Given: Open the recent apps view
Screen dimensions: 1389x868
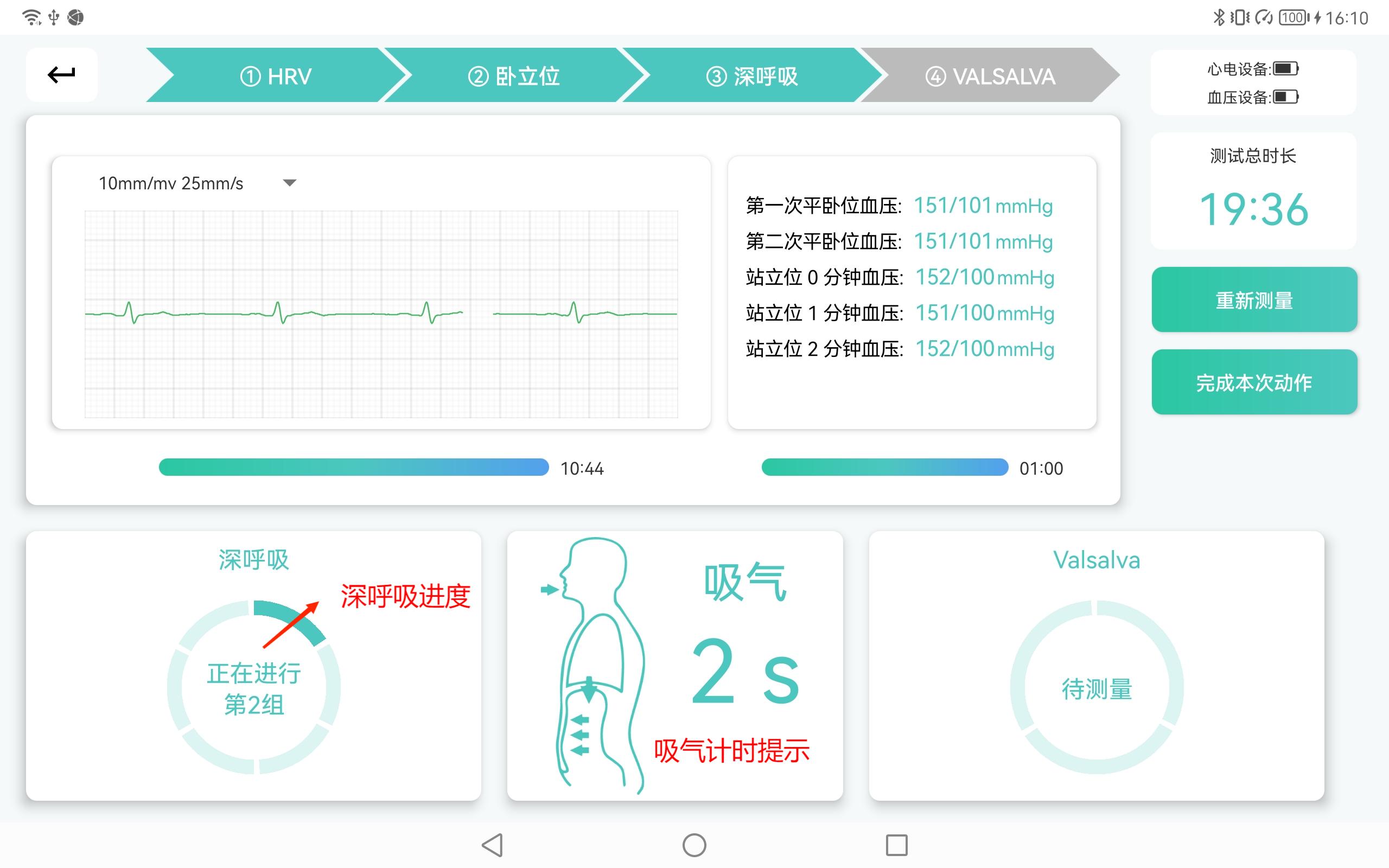Looking at the screenshot, I should point(896,845).
